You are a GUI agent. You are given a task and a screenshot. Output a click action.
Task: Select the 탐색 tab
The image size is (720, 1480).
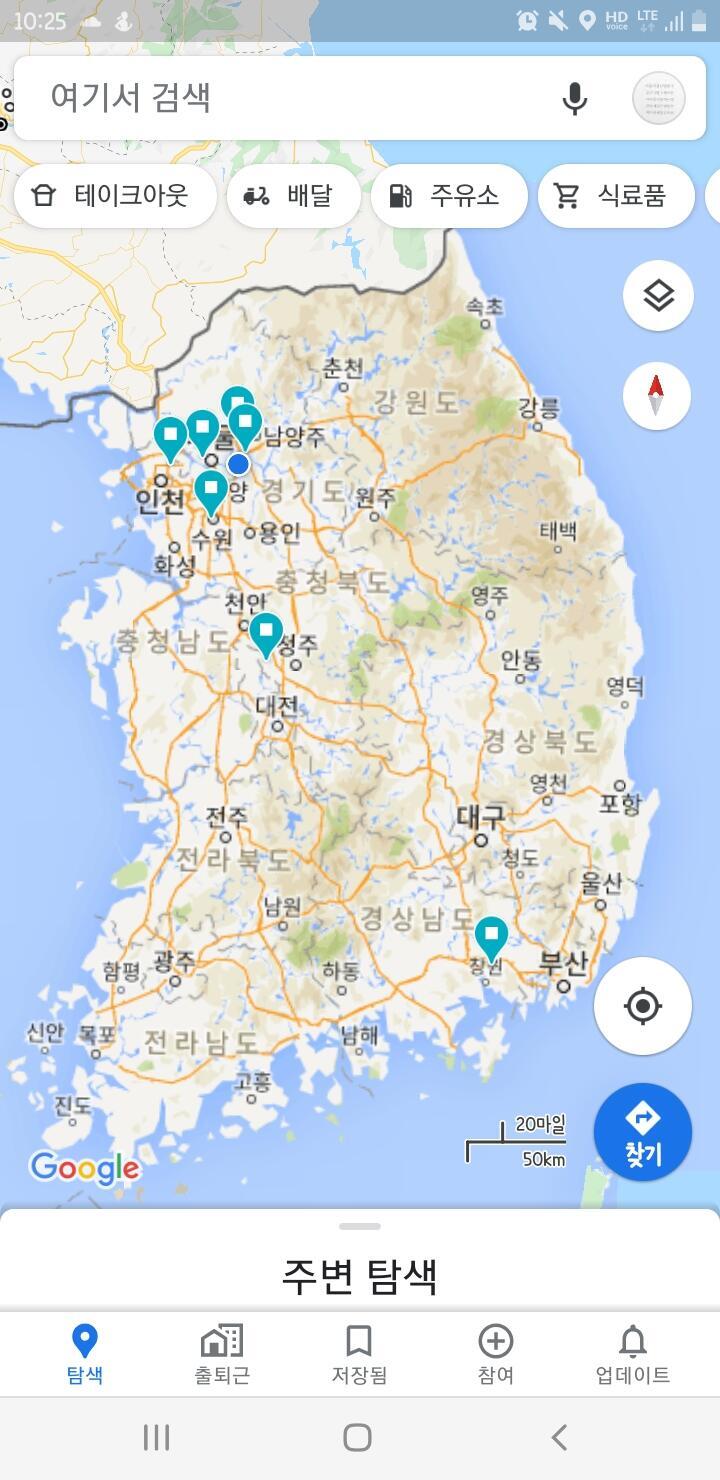[85, 1354]
